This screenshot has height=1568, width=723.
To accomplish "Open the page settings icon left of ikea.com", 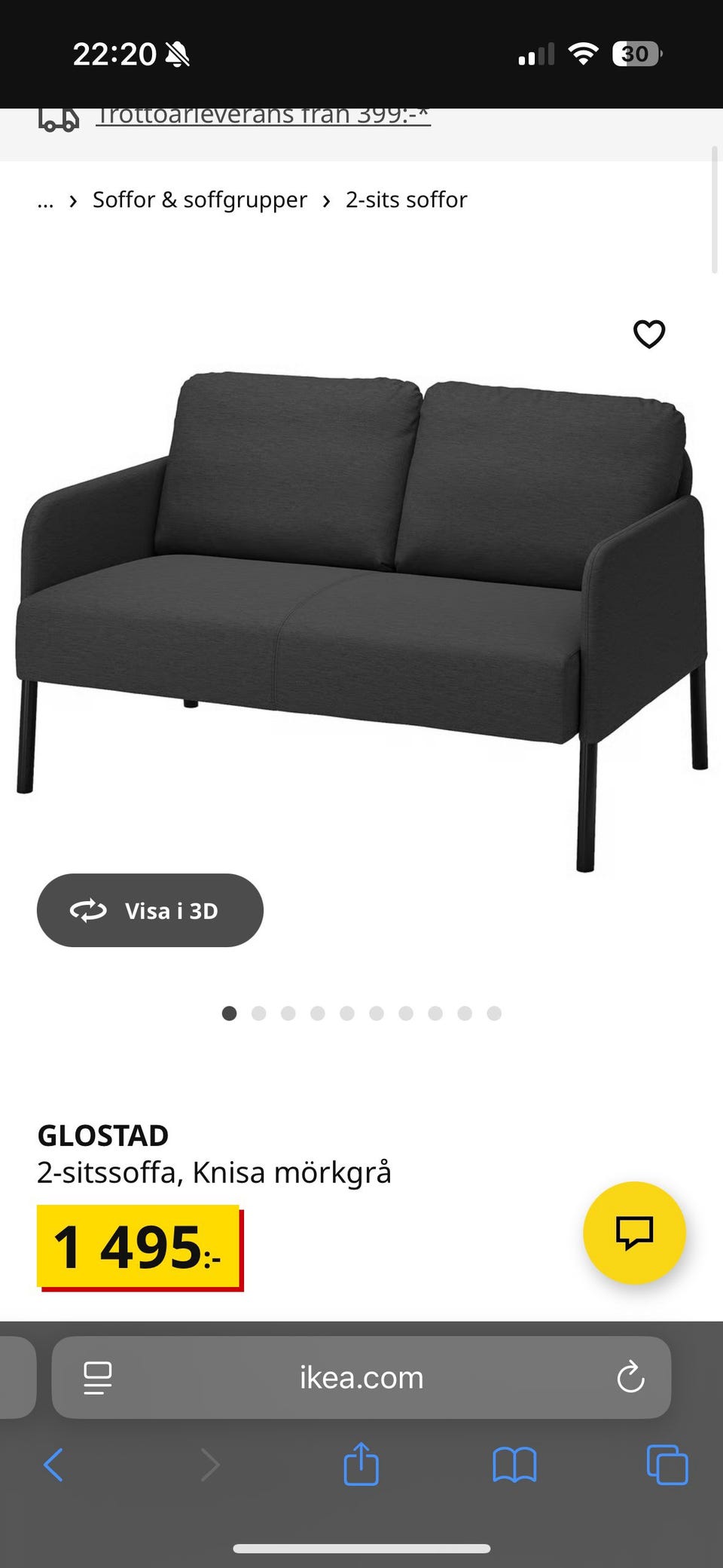I will tap(96, 1377).
